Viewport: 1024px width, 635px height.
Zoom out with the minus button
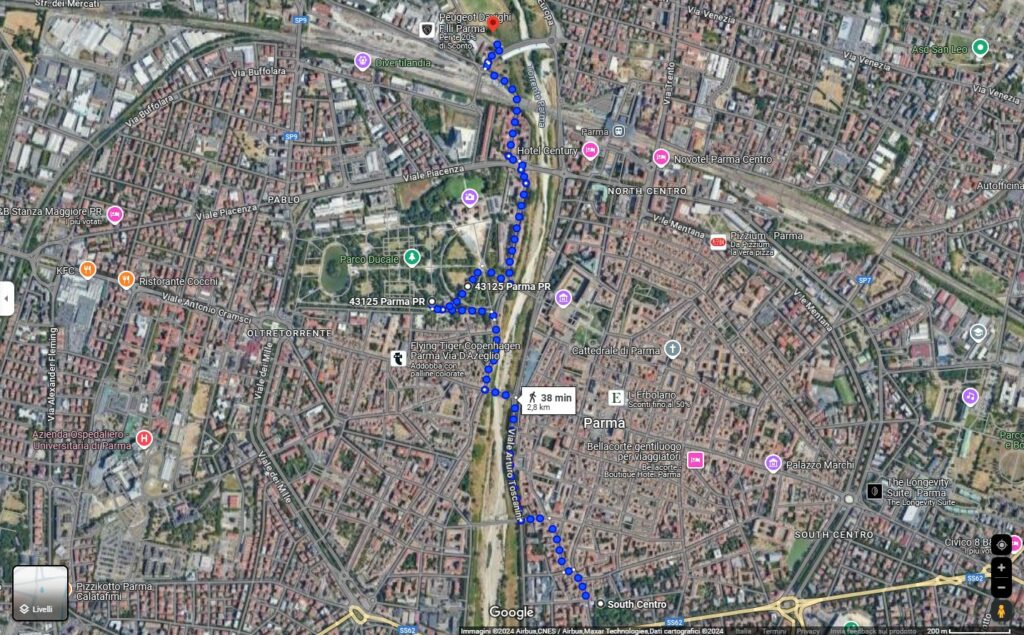tap(1001, 588)
